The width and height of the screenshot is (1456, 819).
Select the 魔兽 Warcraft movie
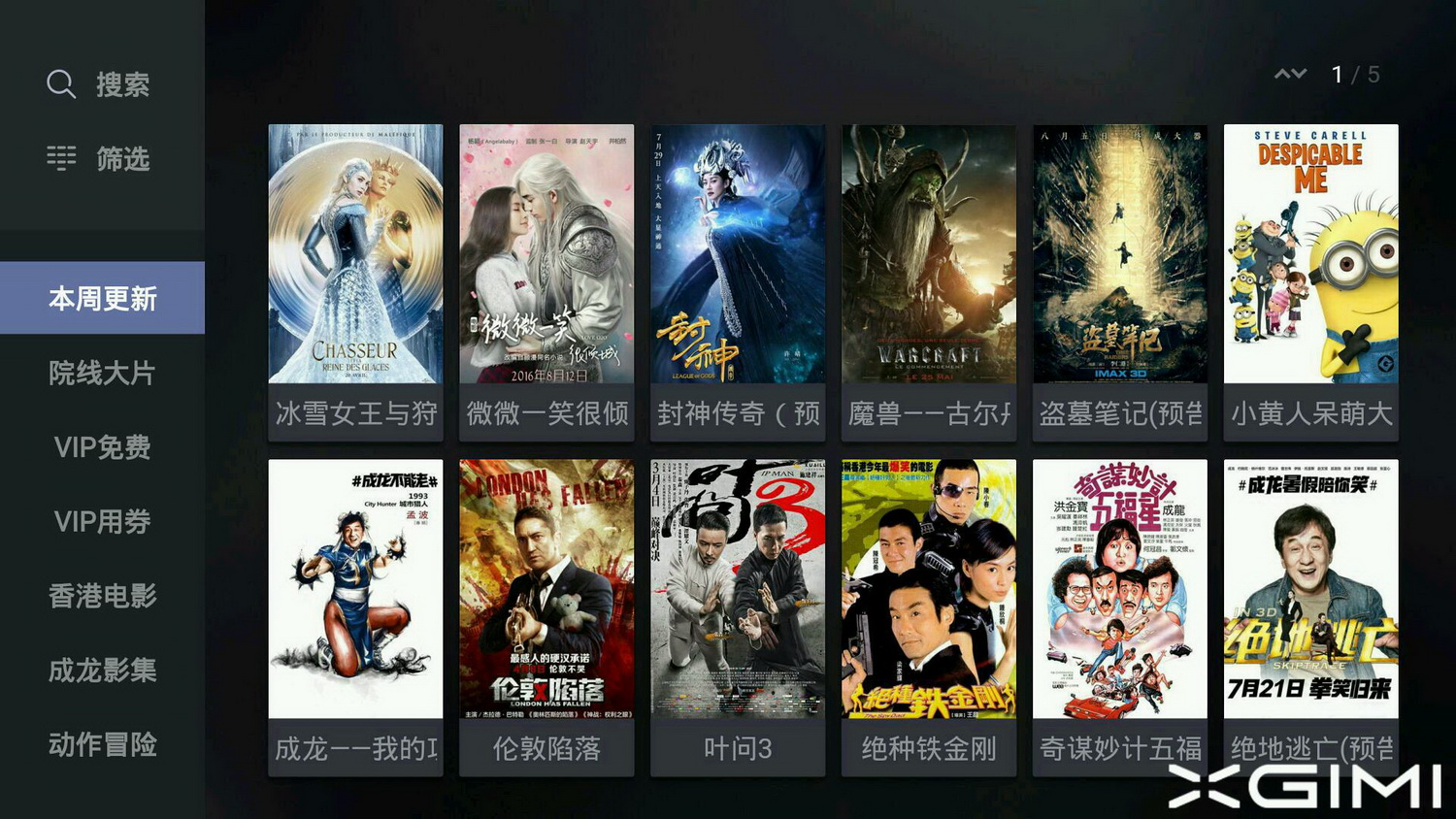pos(929,281)
